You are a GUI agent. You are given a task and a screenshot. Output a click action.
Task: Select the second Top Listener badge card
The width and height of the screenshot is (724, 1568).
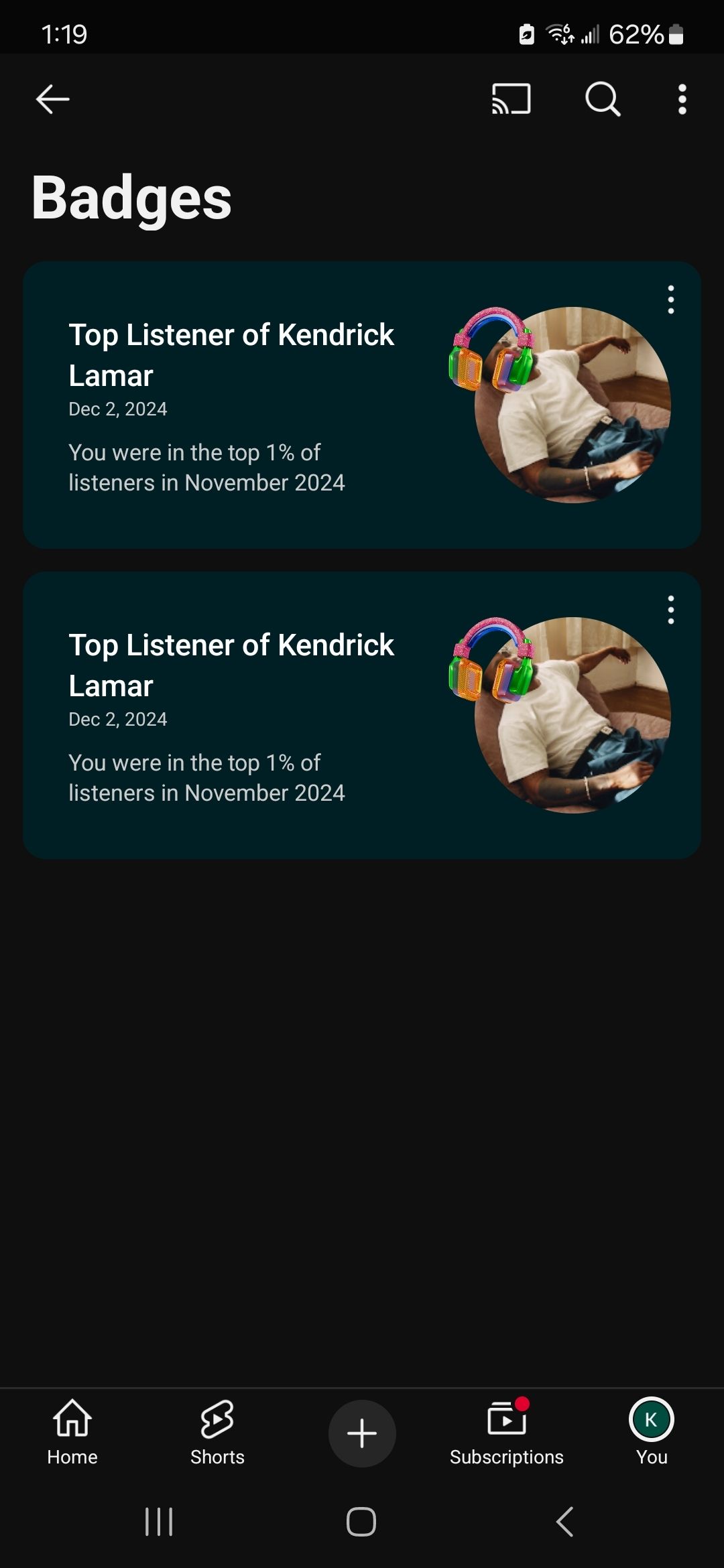tap(268, 714)
